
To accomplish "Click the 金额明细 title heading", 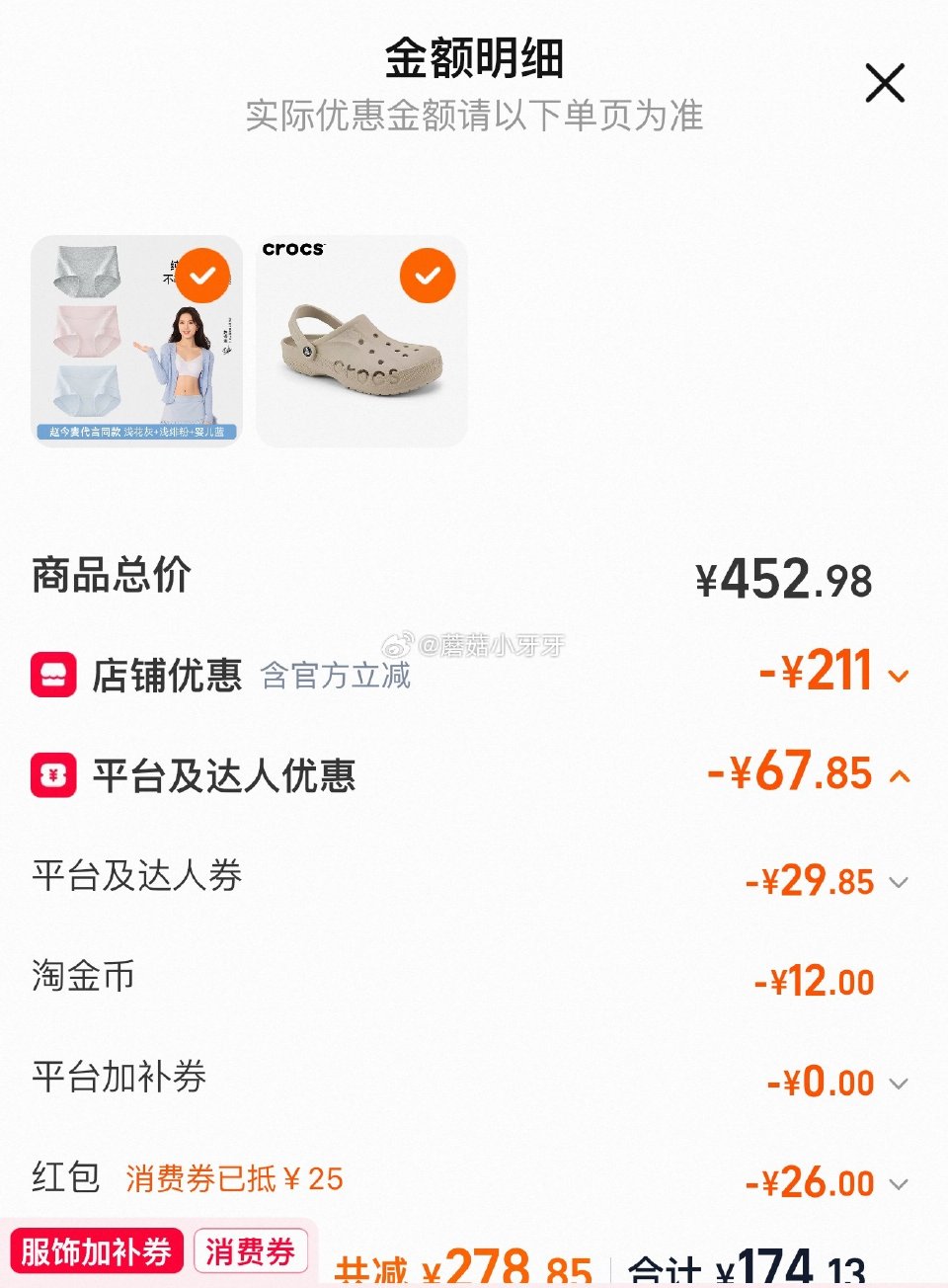I will tap(474, 61).
